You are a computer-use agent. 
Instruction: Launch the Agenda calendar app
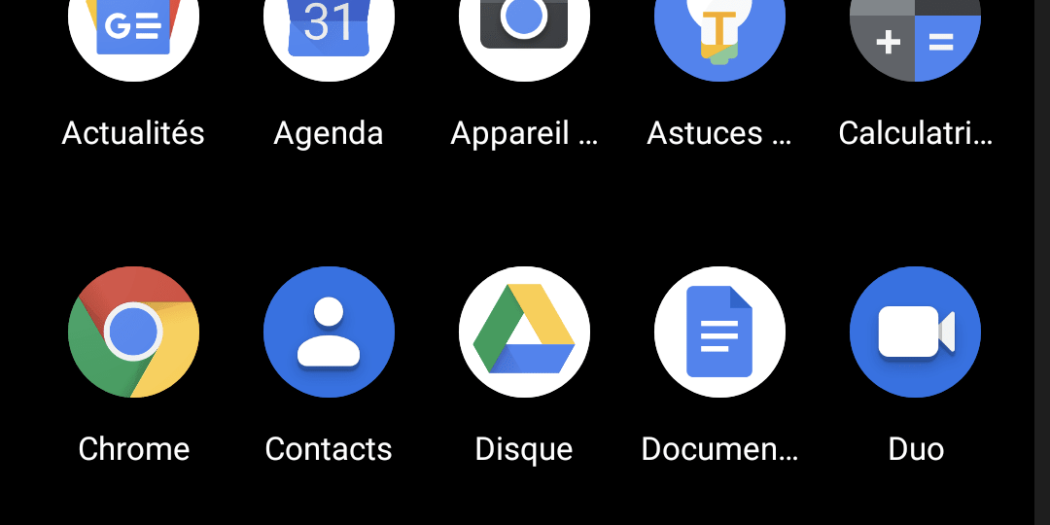(328, 30)
